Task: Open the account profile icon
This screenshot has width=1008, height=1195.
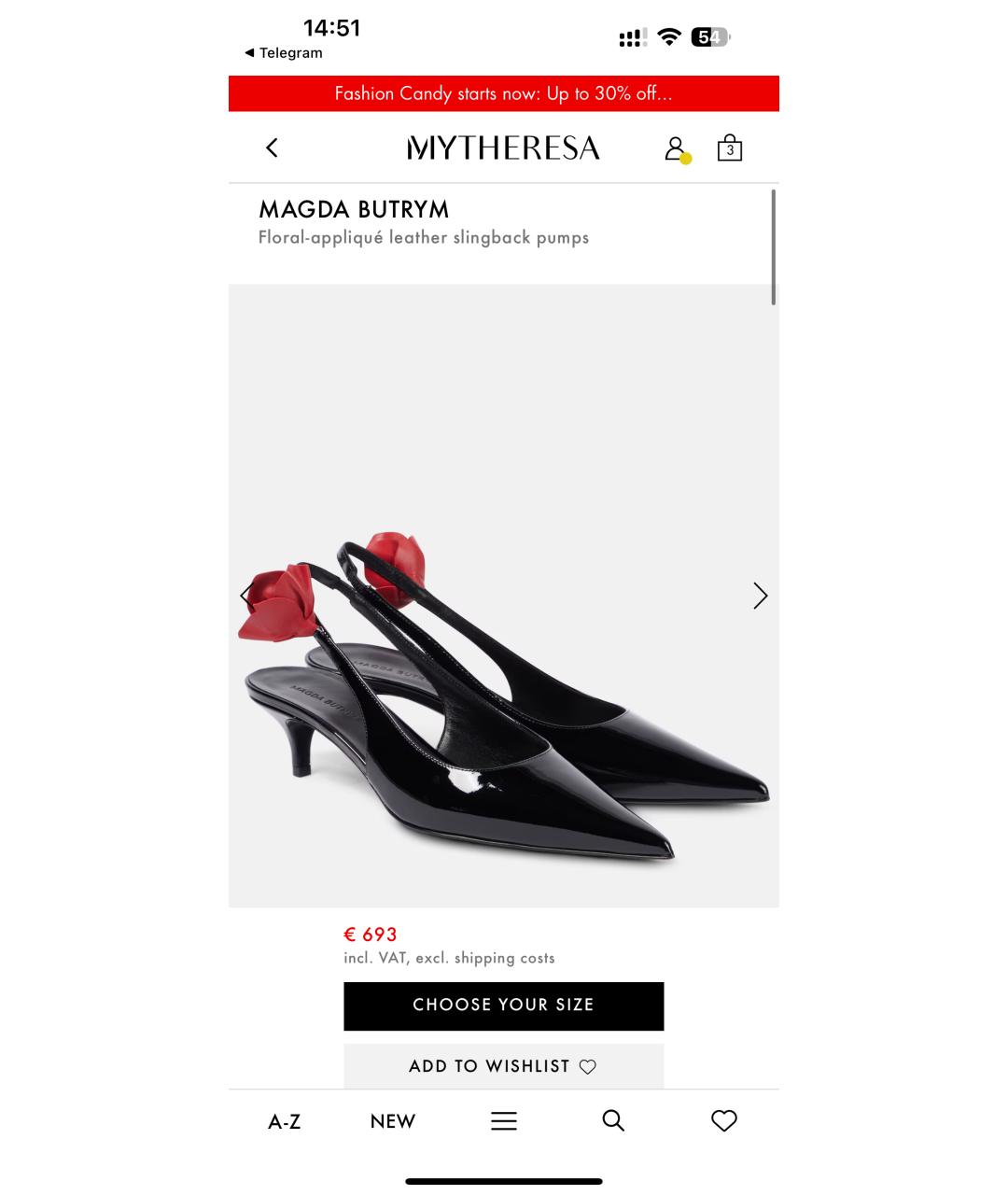Action: pyautogui.click(x=675, y=148)
